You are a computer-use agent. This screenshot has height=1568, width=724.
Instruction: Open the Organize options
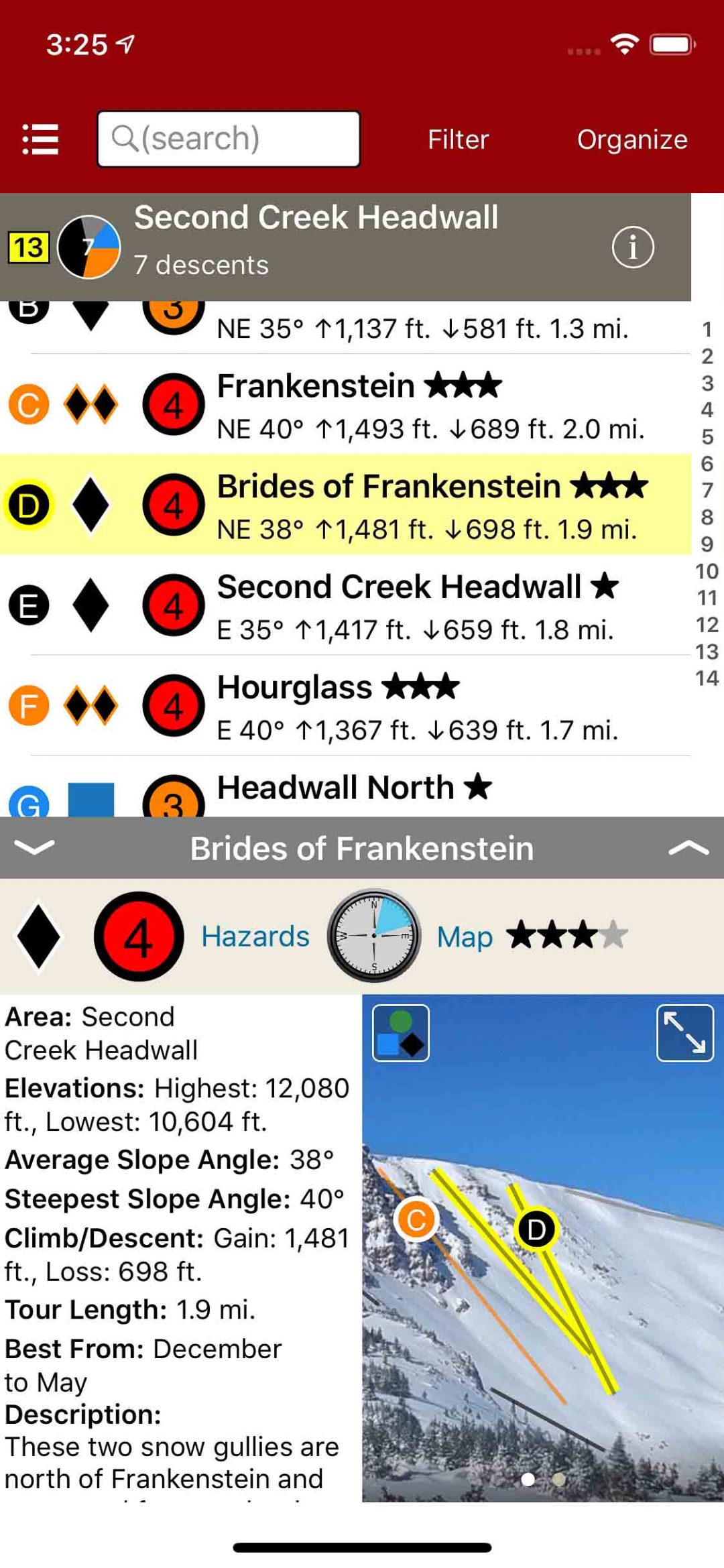(632, 139)
